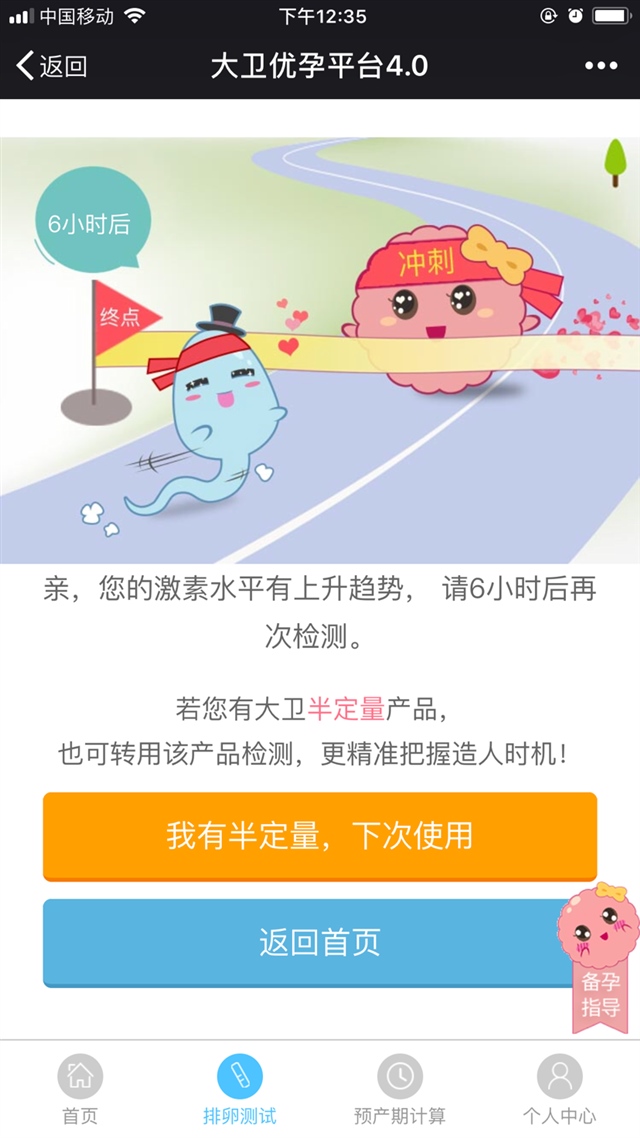
Task: Tap the 返回 back button
Action: [x=52, y=67]
